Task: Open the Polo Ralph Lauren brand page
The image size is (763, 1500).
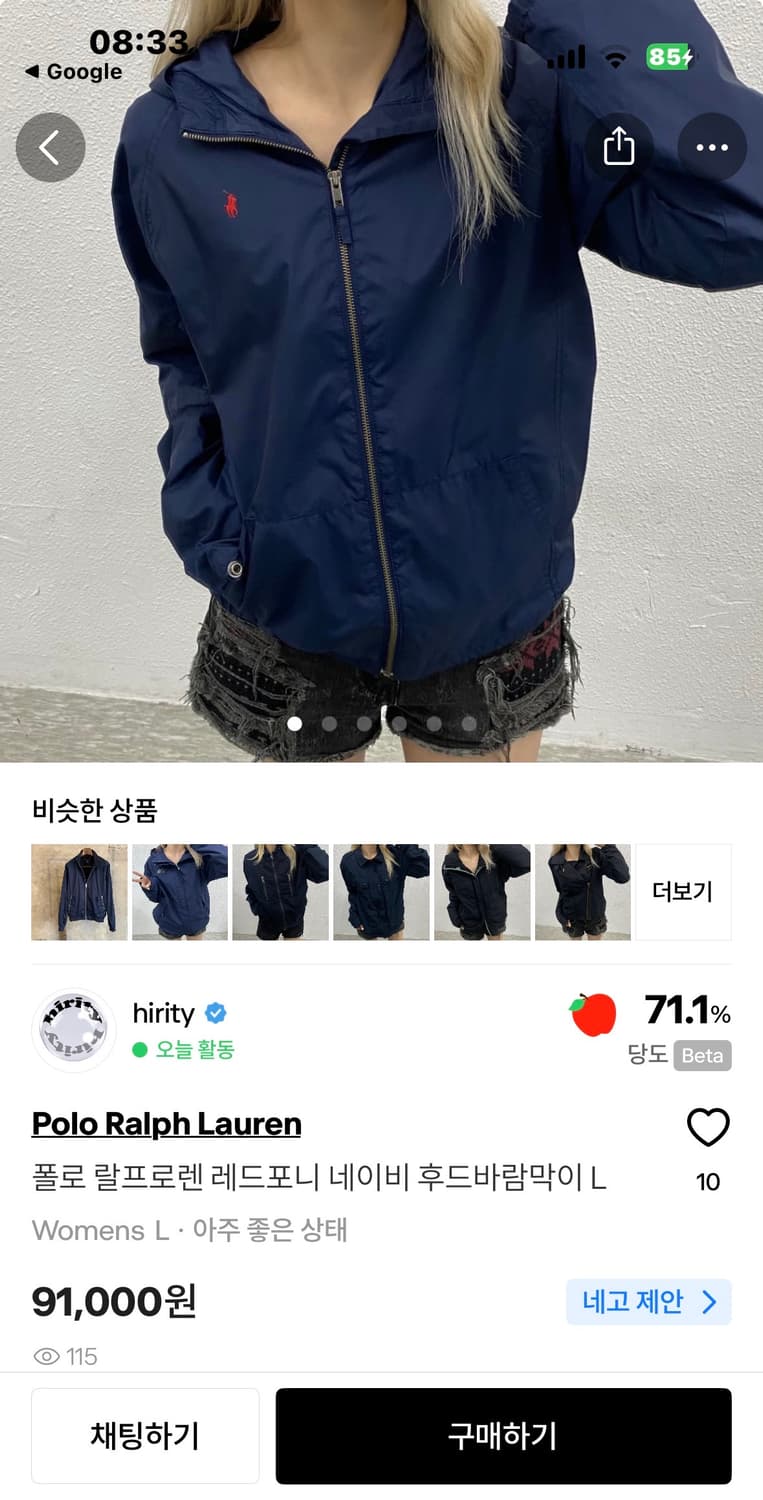Action: point(166,1124)
